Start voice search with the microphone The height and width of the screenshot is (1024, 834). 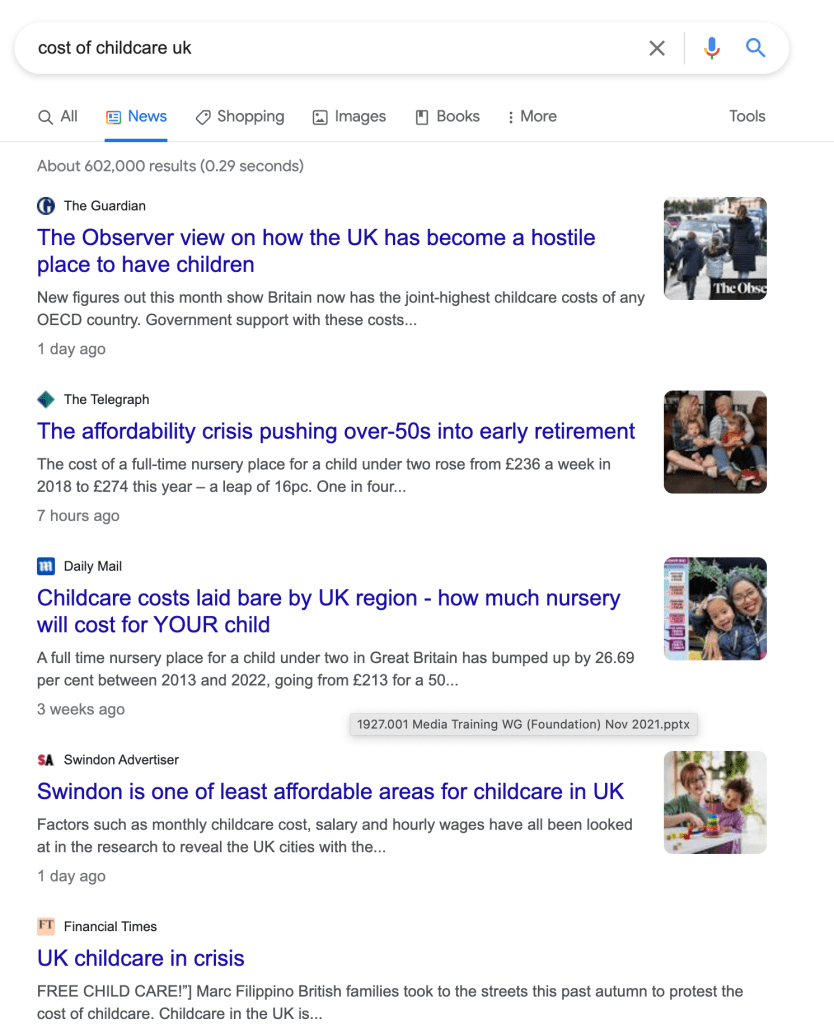tap(711, 48)
